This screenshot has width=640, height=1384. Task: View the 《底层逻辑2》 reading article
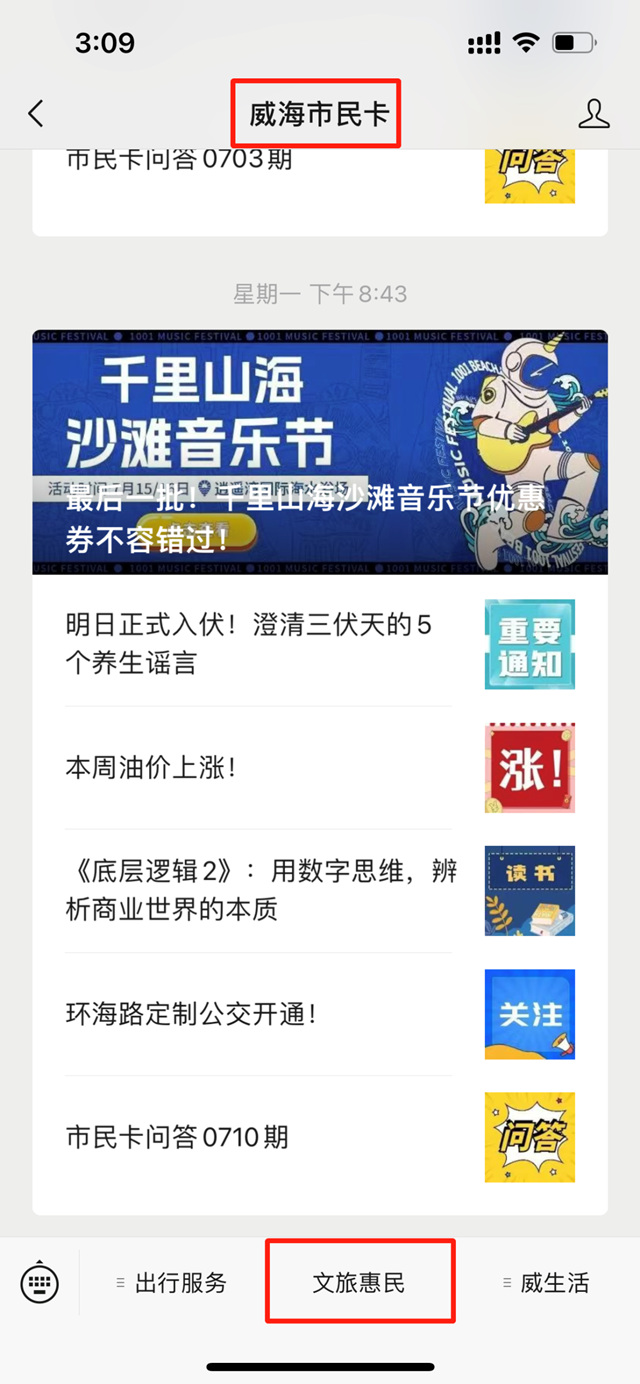point(260,890)
